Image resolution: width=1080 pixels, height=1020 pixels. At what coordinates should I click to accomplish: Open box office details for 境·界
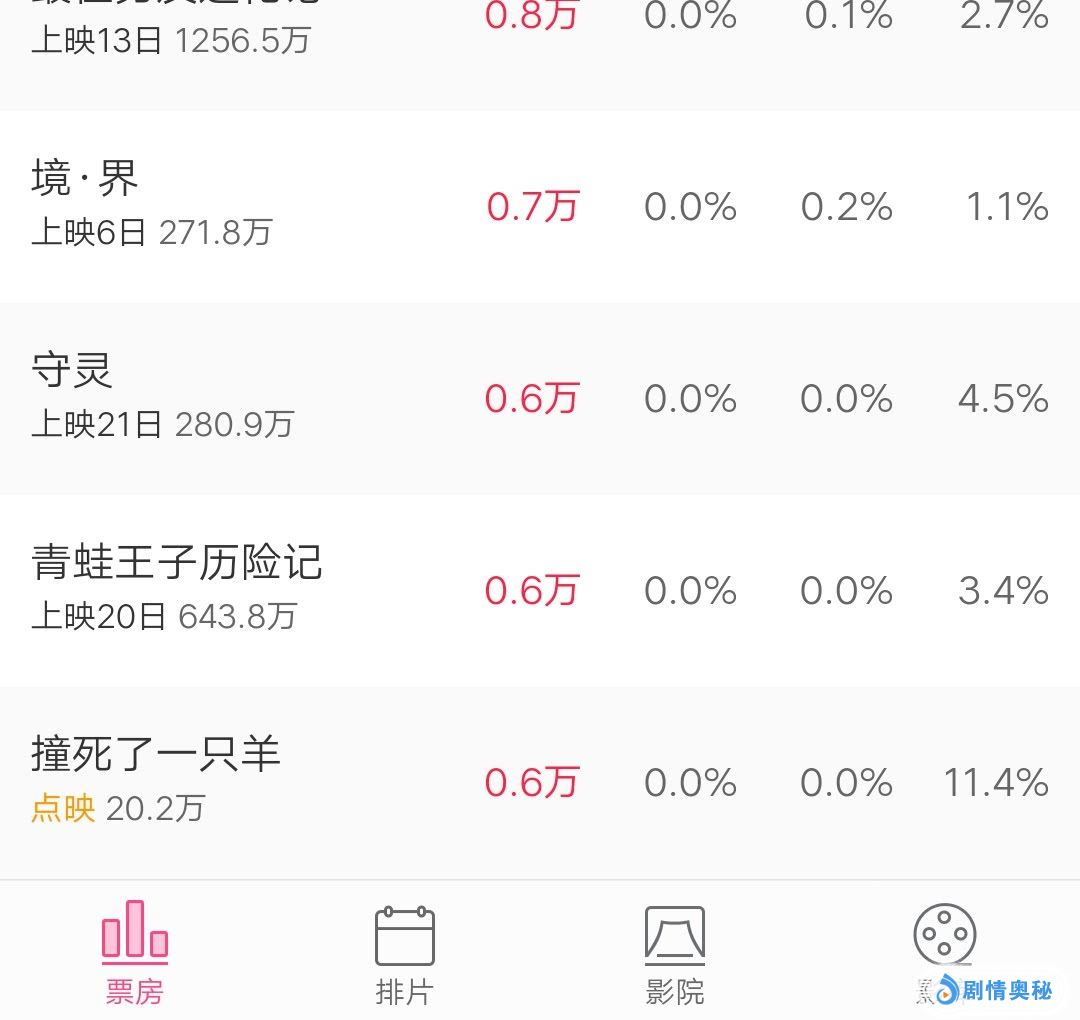tap(540, 206)
